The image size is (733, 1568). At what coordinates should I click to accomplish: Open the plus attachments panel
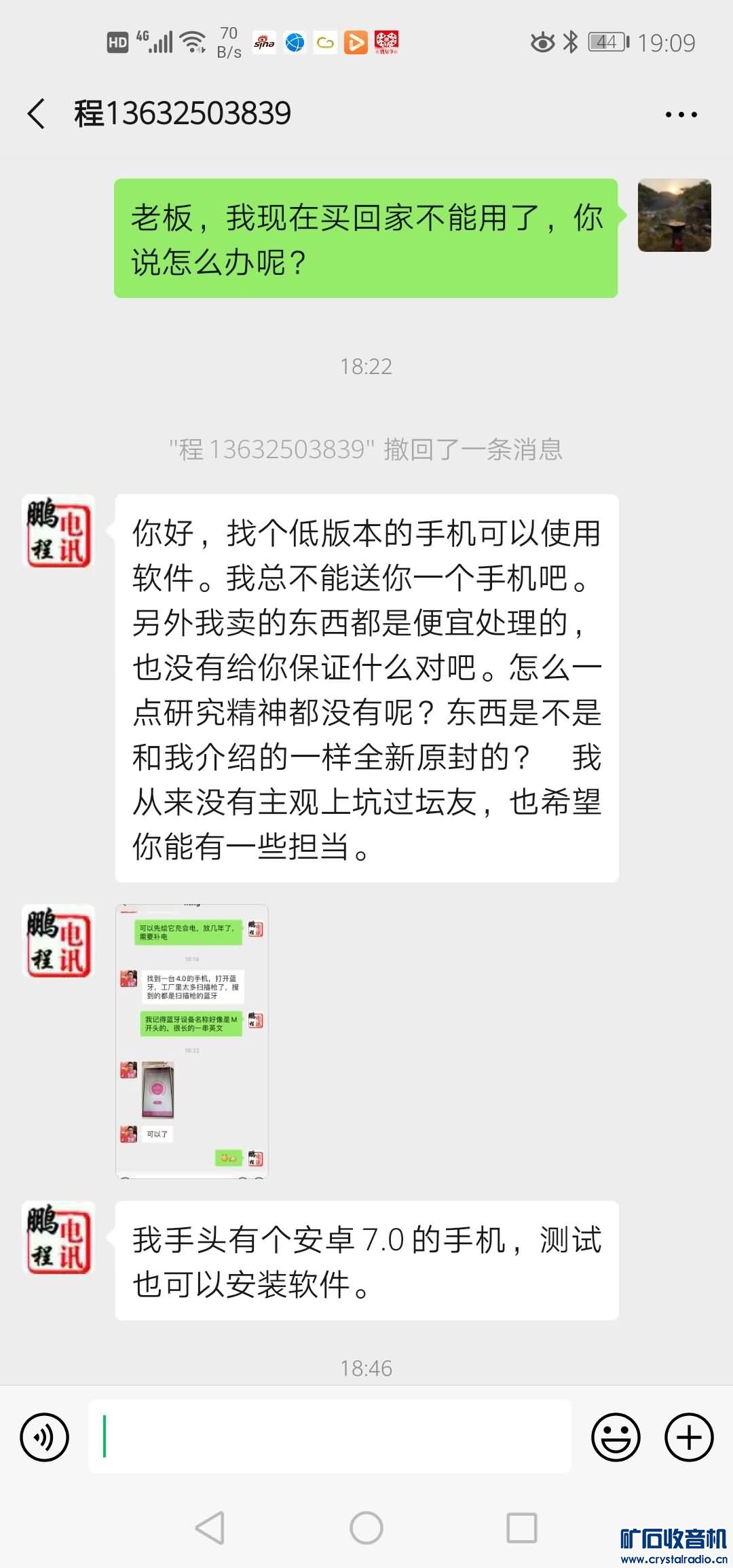(x=689, y=1437)
